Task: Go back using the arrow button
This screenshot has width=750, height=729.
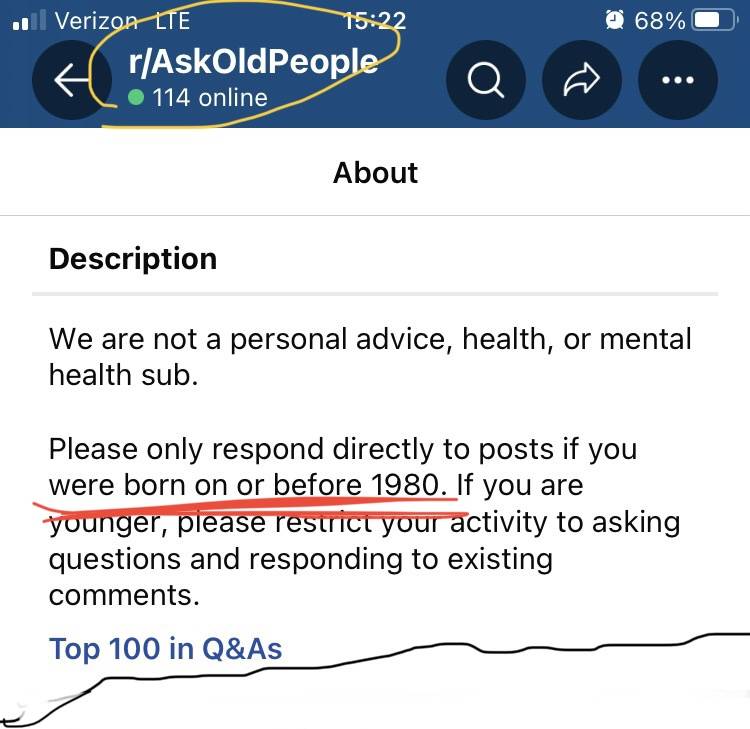Action: pos(72,81)
